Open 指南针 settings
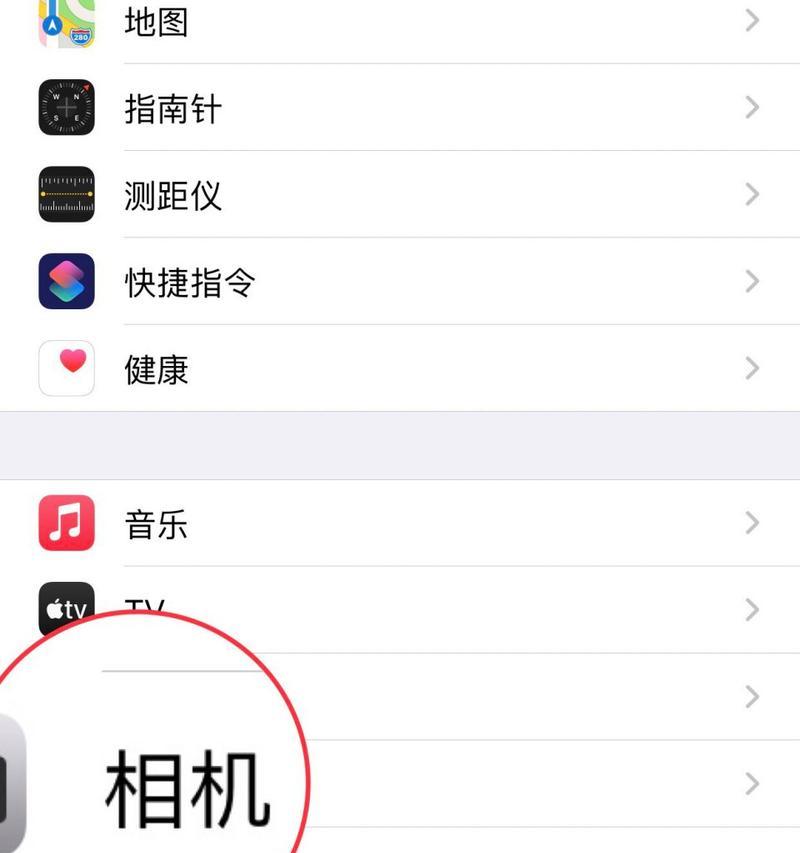This screenshot has width=800, height=853. 400,108
